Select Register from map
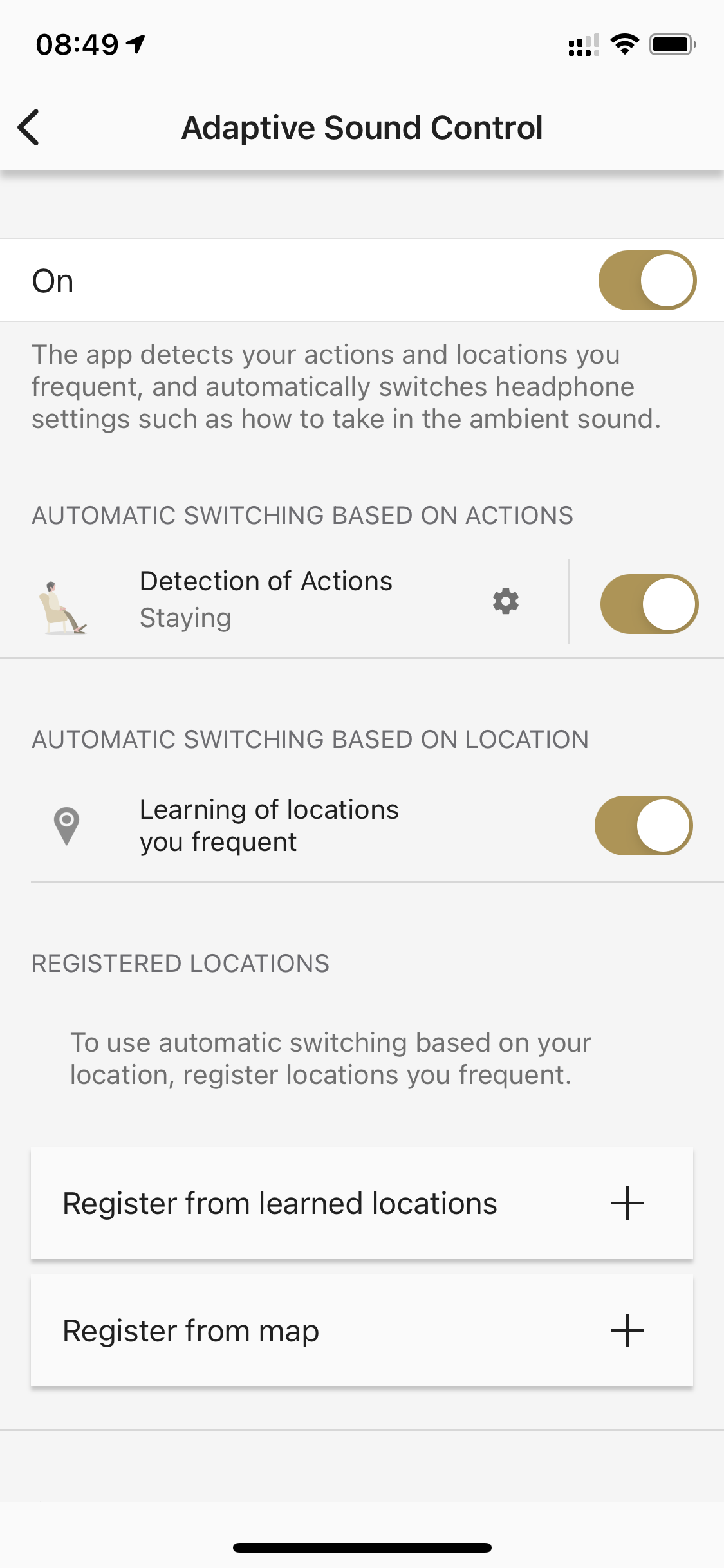This screenshot has height=1568, width=724. (x=362, y=1330)
